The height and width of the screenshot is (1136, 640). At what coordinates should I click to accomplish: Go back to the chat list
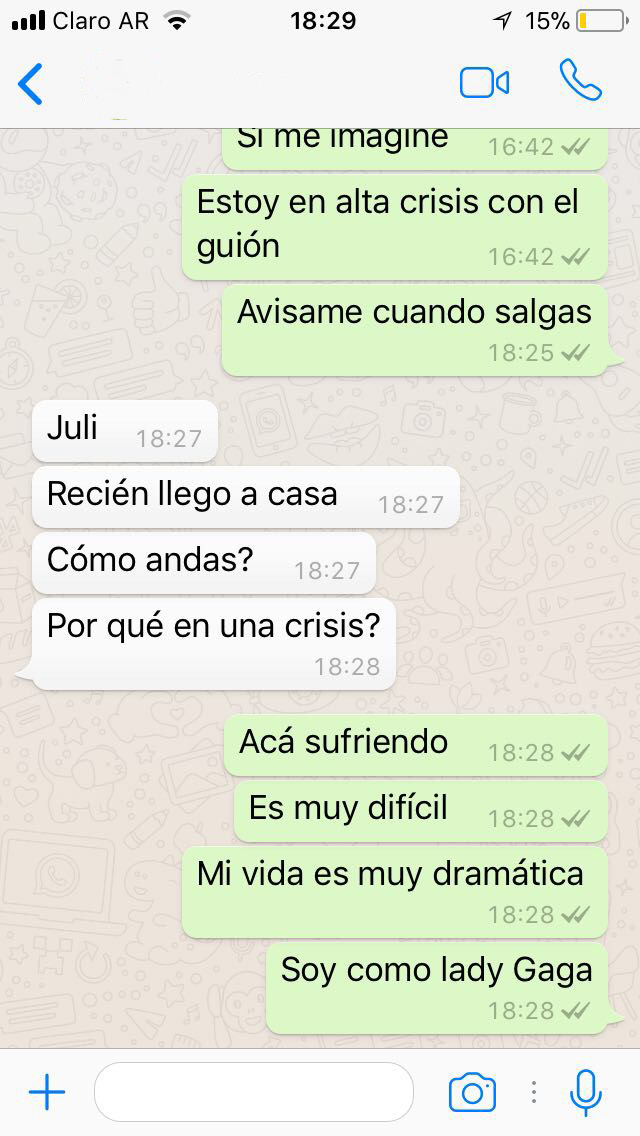coord(31,83)
